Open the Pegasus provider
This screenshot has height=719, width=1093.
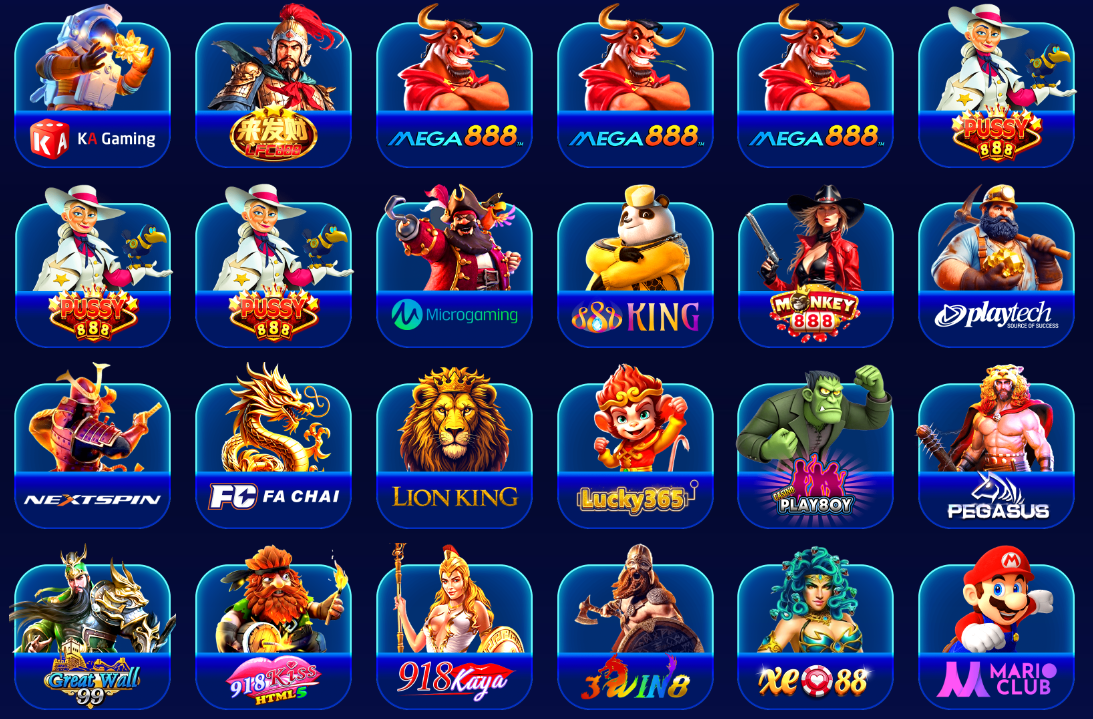point(996,455)
